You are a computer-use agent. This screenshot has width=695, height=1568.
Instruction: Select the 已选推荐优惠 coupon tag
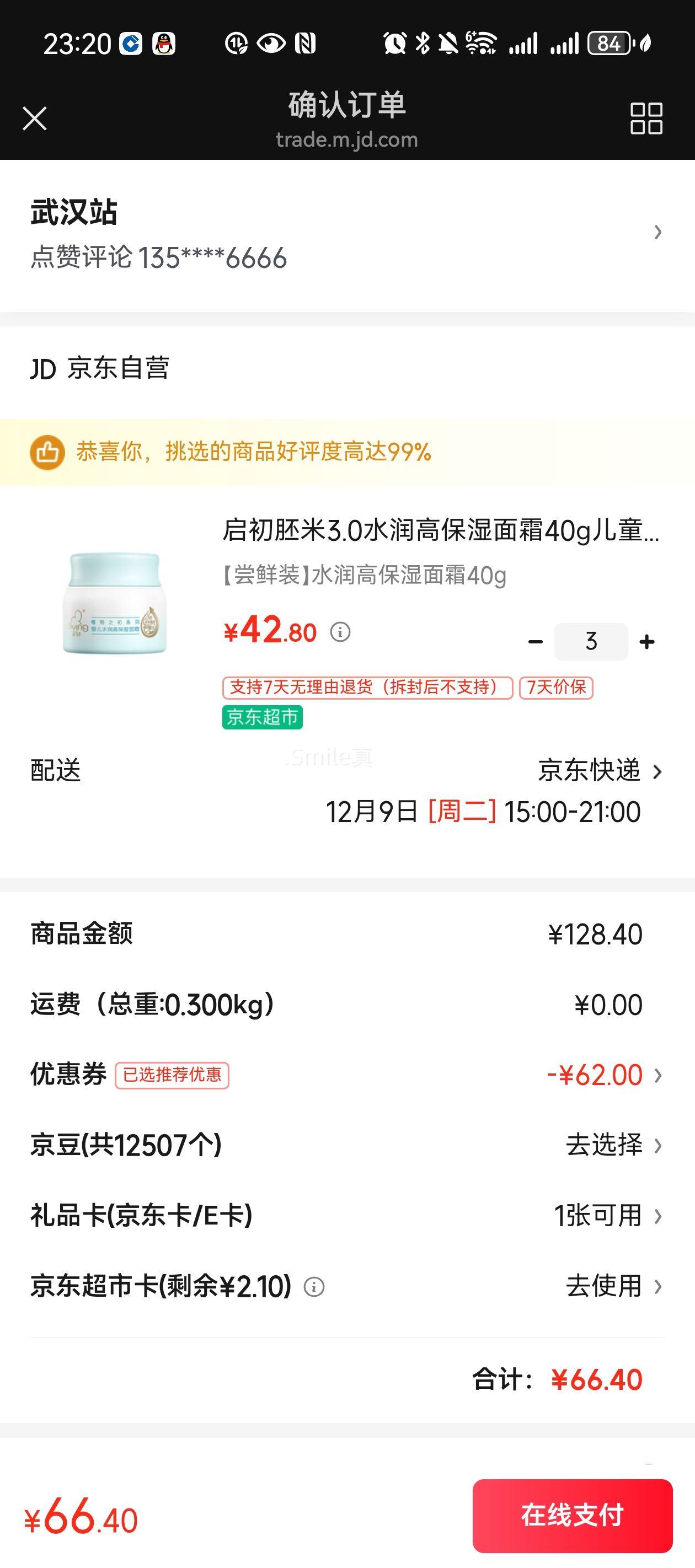coord(173,1075)
